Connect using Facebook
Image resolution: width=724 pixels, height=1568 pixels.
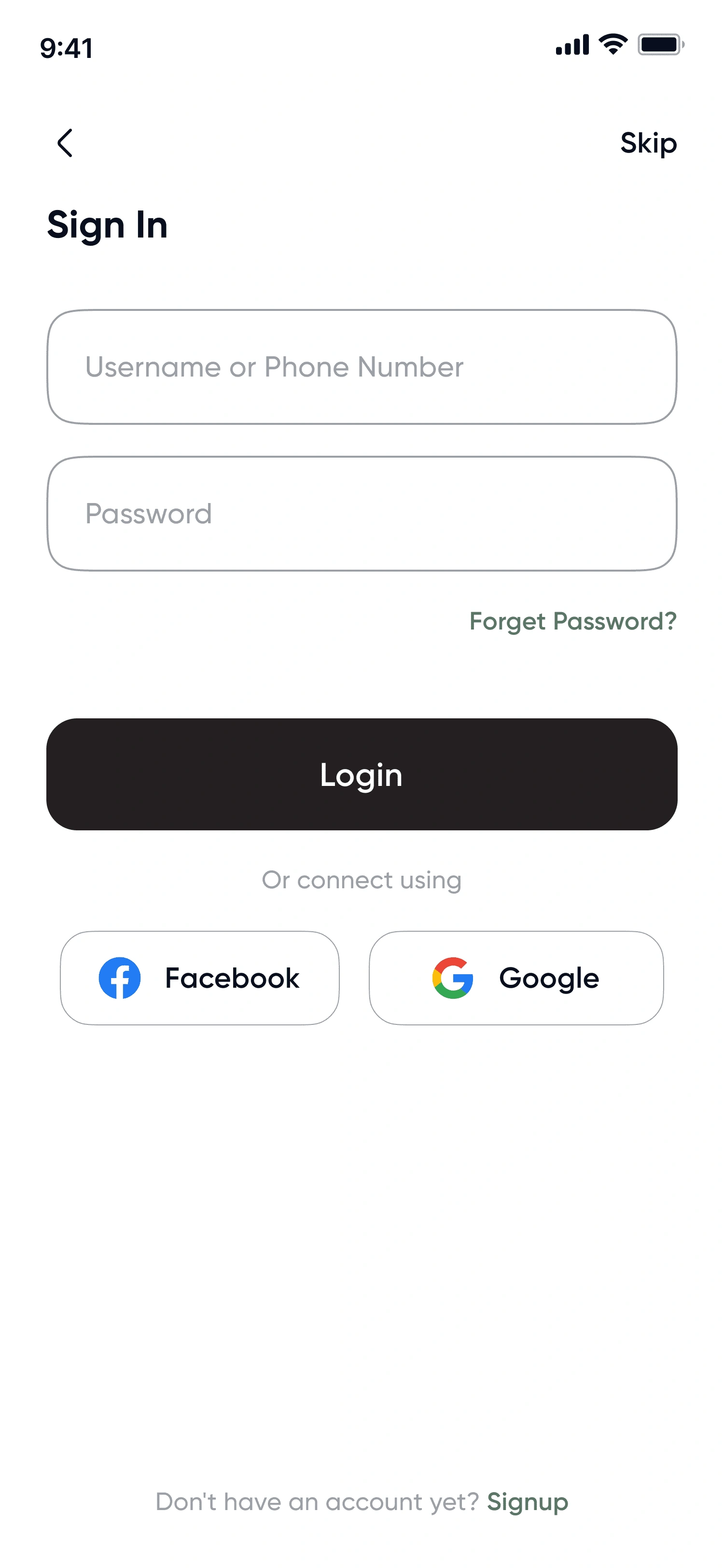point(199,978)
